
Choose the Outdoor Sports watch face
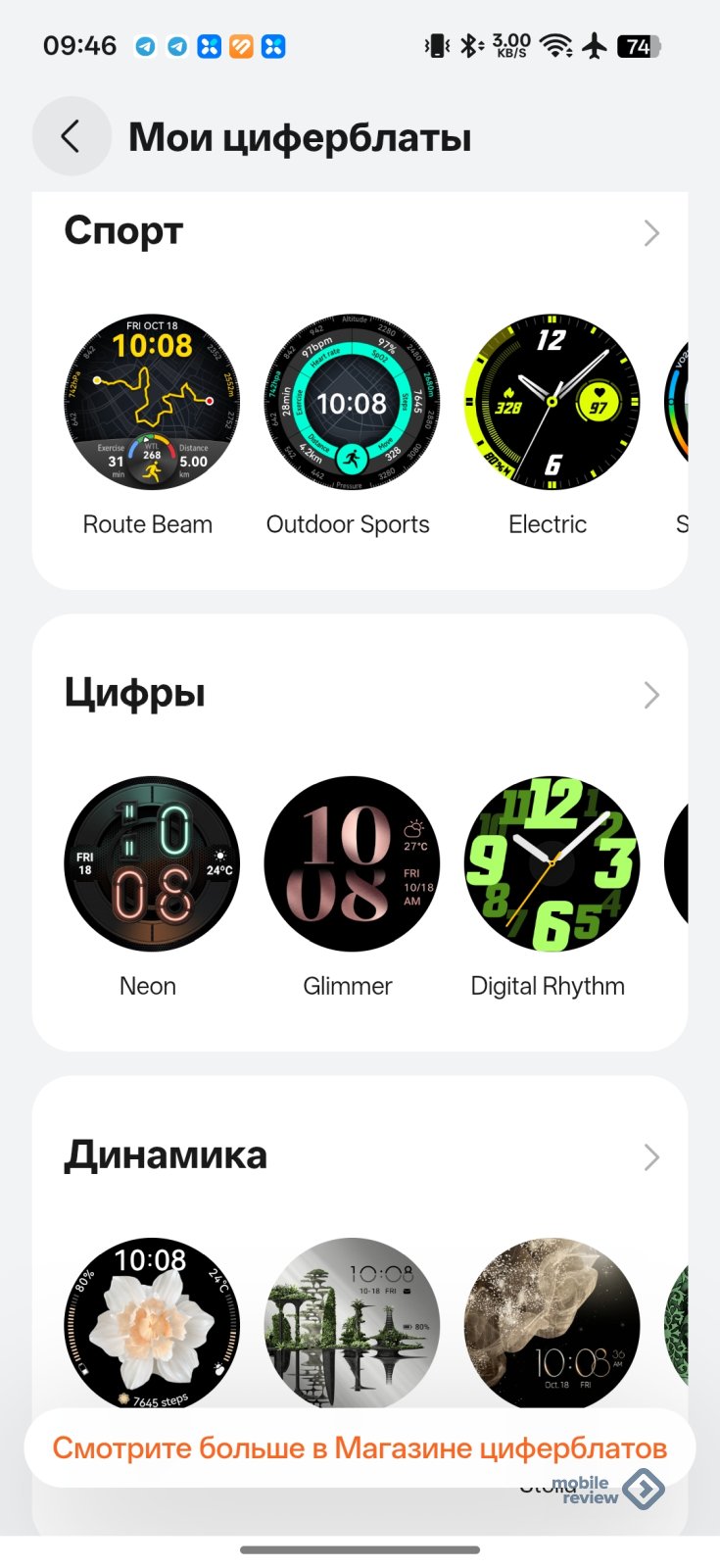coord(352,402)
